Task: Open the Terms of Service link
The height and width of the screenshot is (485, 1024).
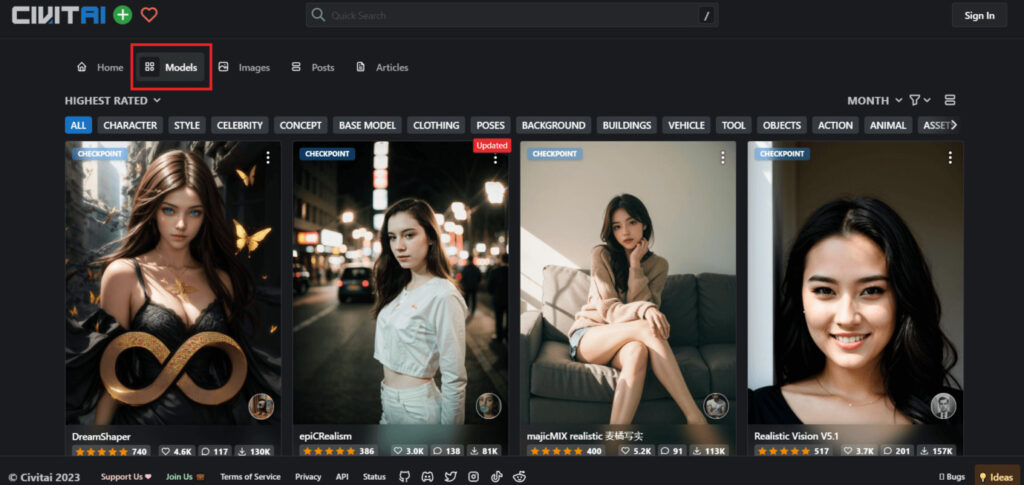Action: pyautogui.click(x=250, y=477)
